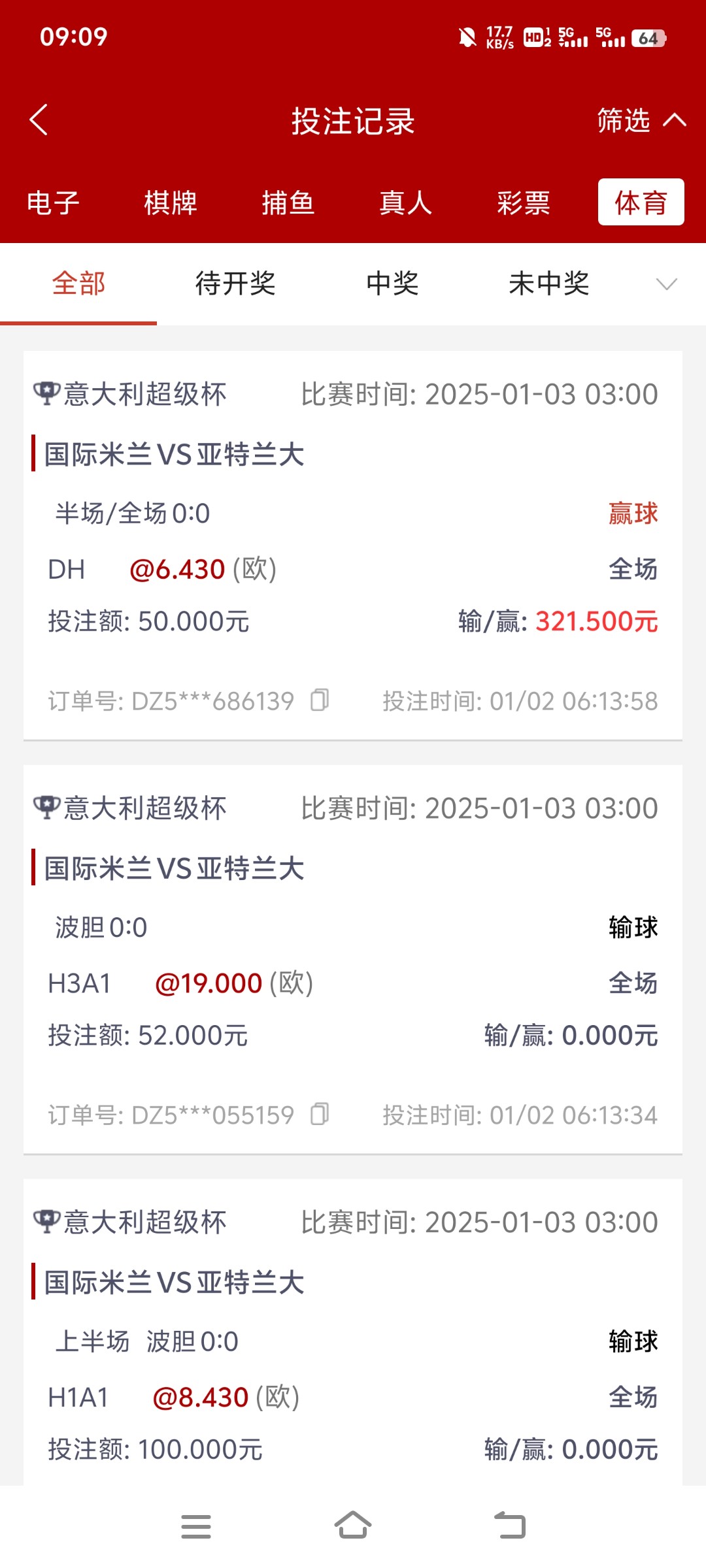Show 全部 bet records

[x=78, y=284]
